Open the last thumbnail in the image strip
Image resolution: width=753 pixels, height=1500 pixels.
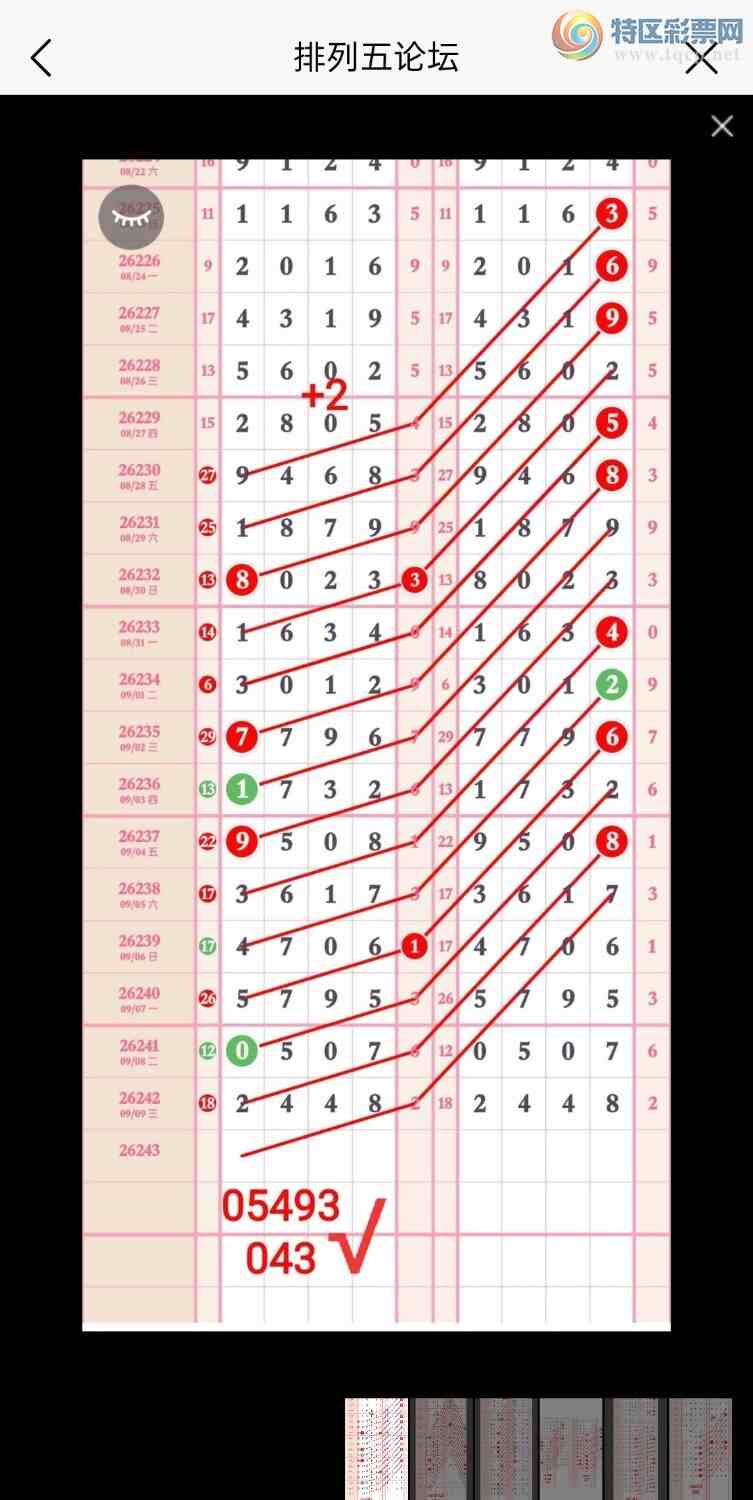tap(701, 1449)
